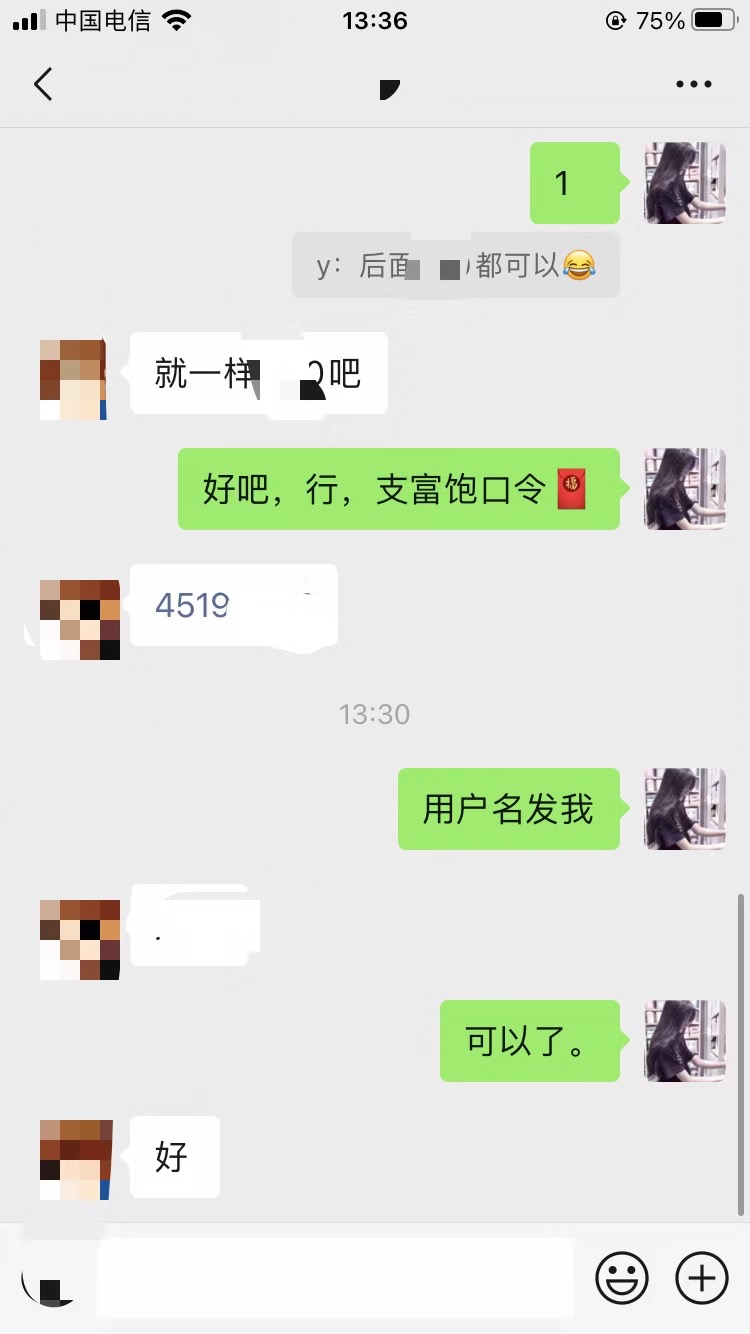
Task: Go back to the chat list
Action: click(x=43, y=85)
